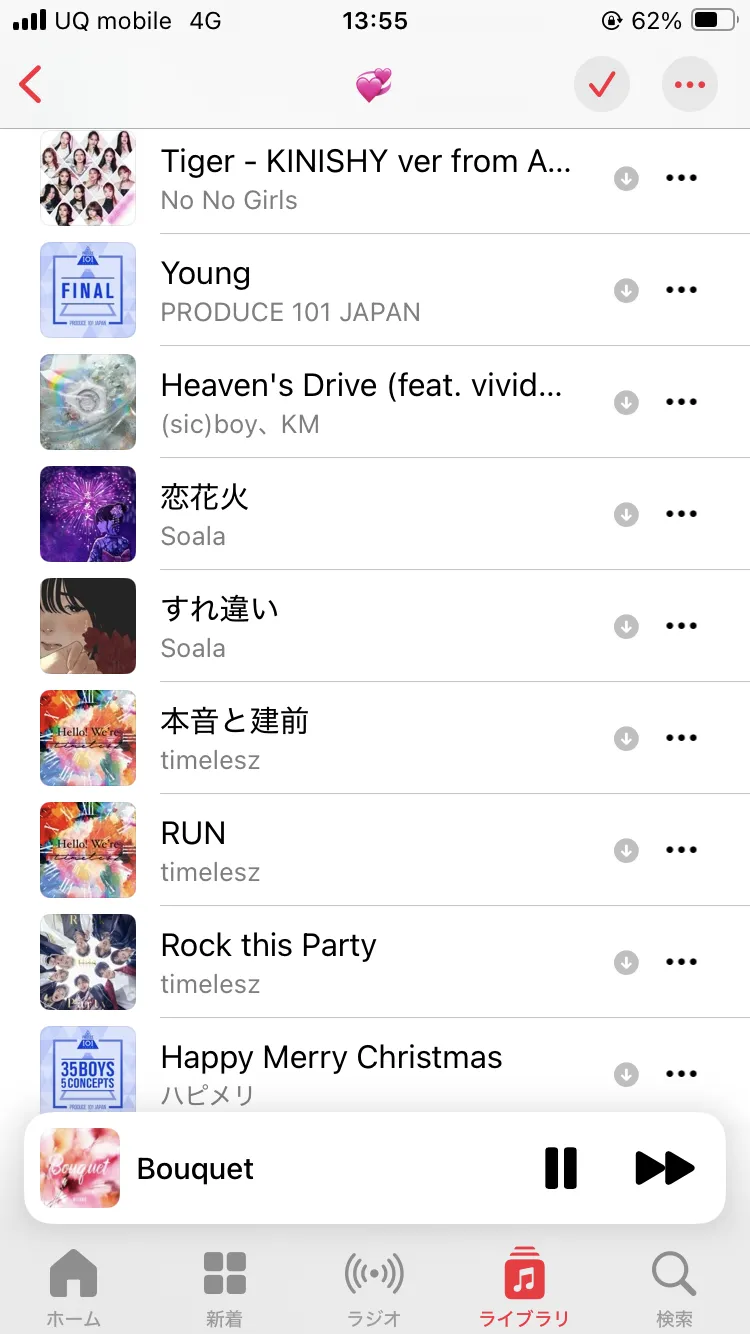Go to the 検索 tab

pyautogui.click(x=674, y=1288)
